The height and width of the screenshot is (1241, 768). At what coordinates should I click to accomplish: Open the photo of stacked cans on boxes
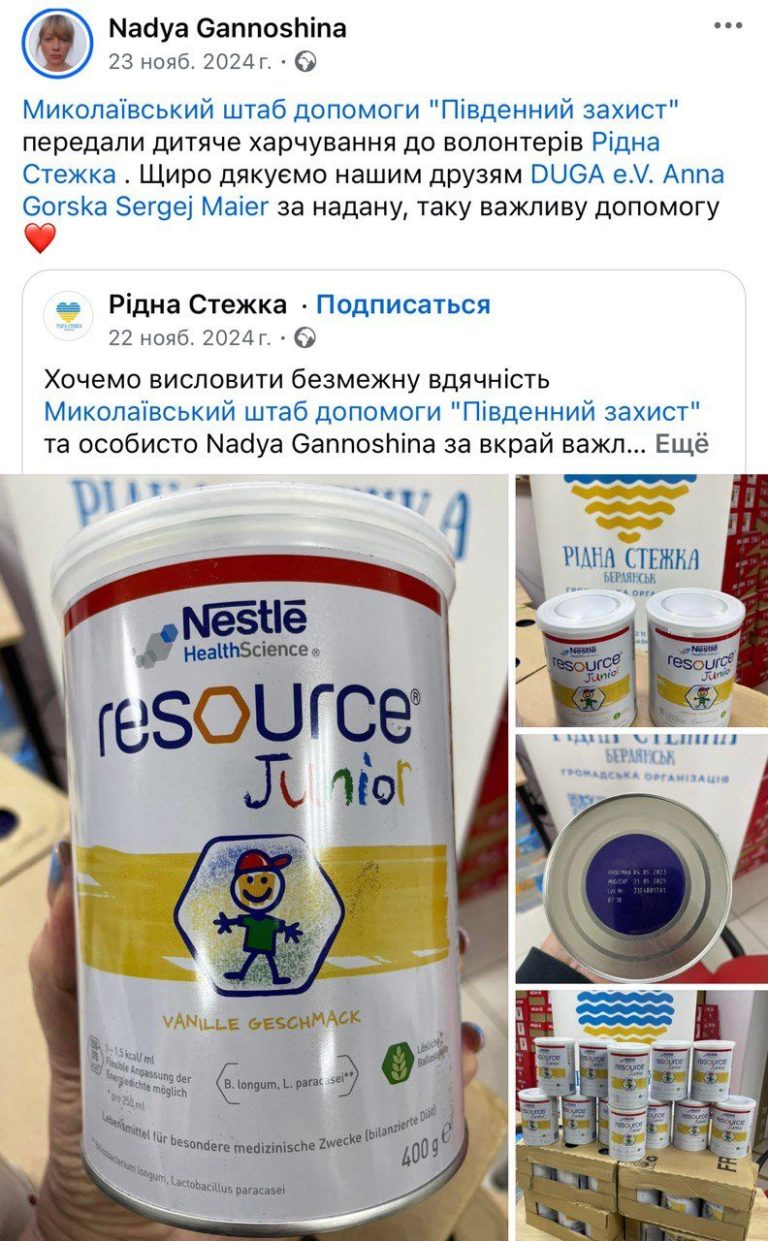641,1114
